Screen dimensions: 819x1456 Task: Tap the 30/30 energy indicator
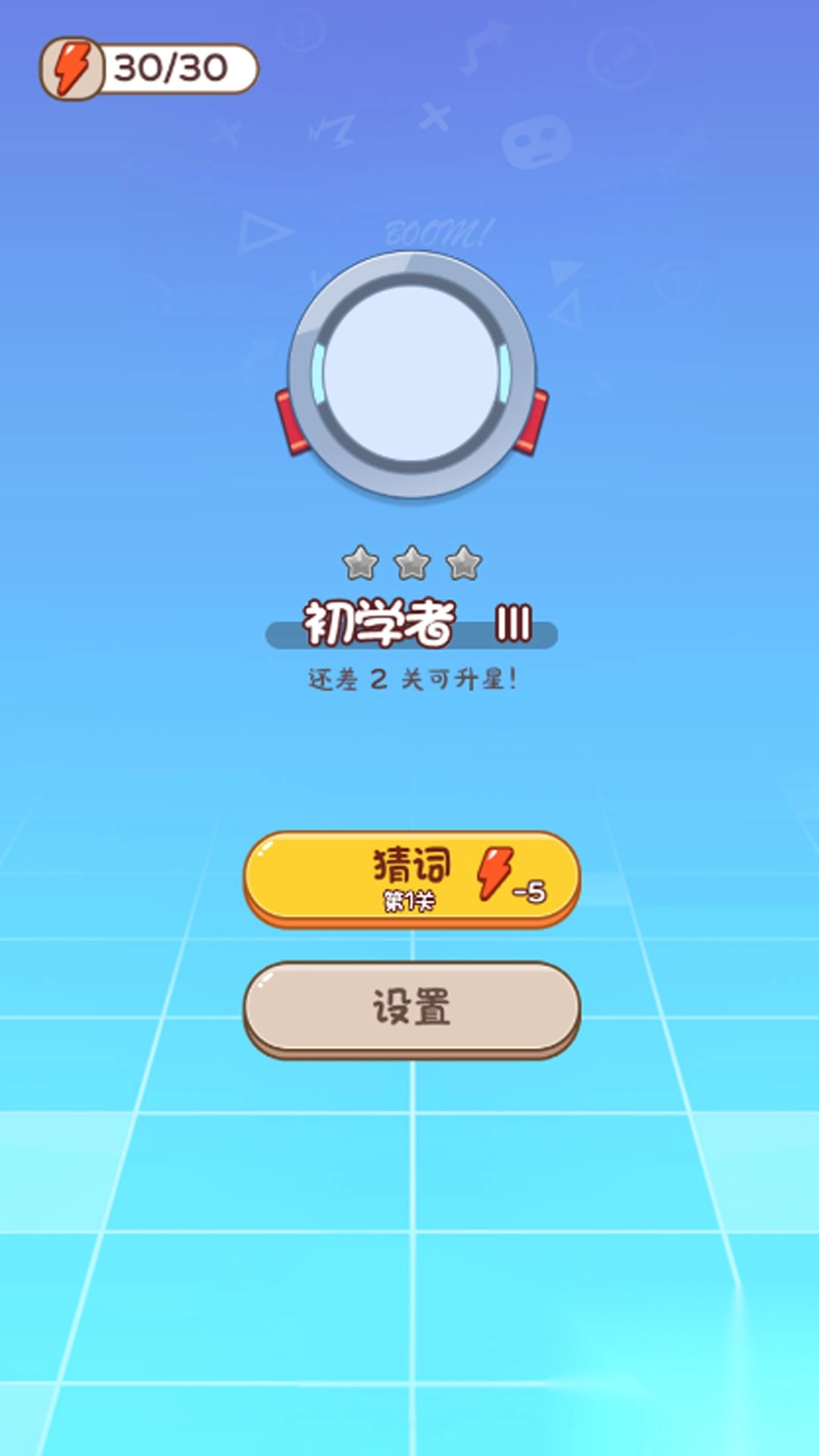coord(149,69)
